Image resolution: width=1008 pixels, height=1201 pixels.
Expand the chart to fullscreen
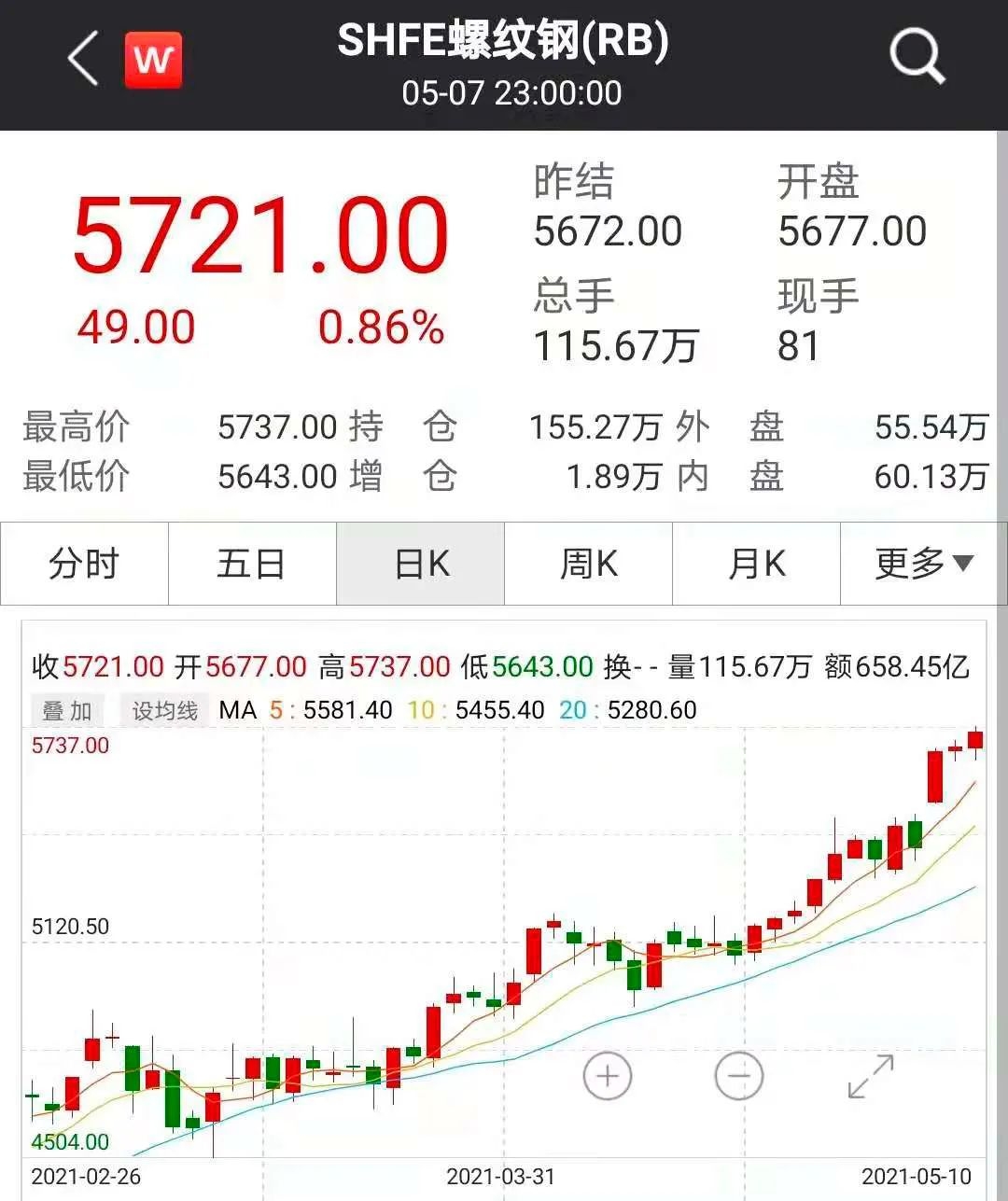870,1076
